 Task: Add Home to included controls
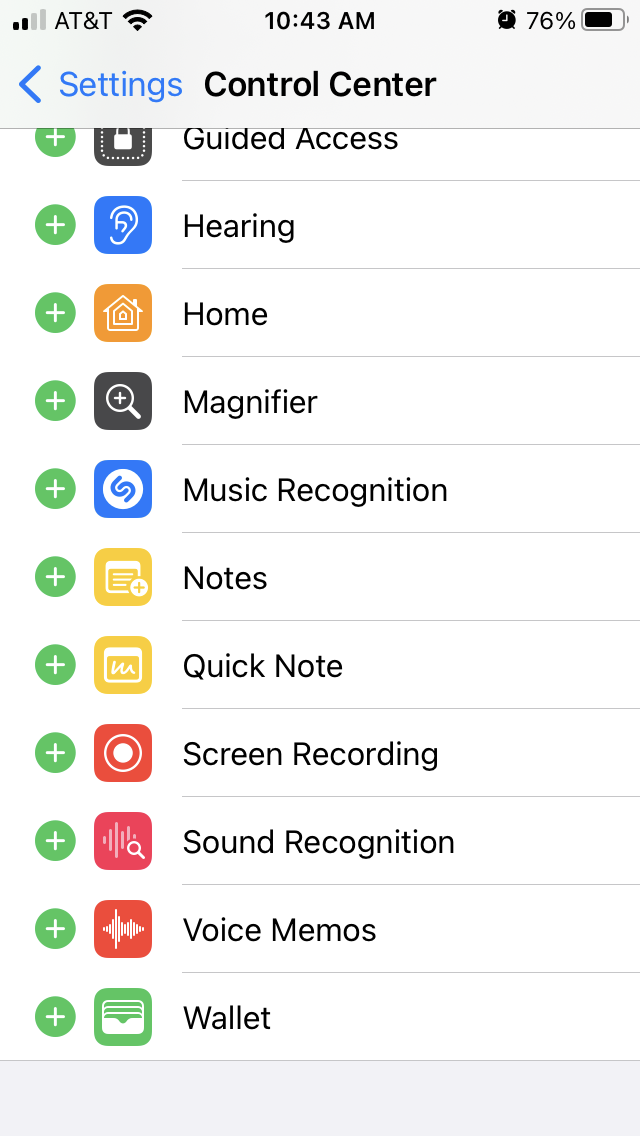[x=55, y=314]
